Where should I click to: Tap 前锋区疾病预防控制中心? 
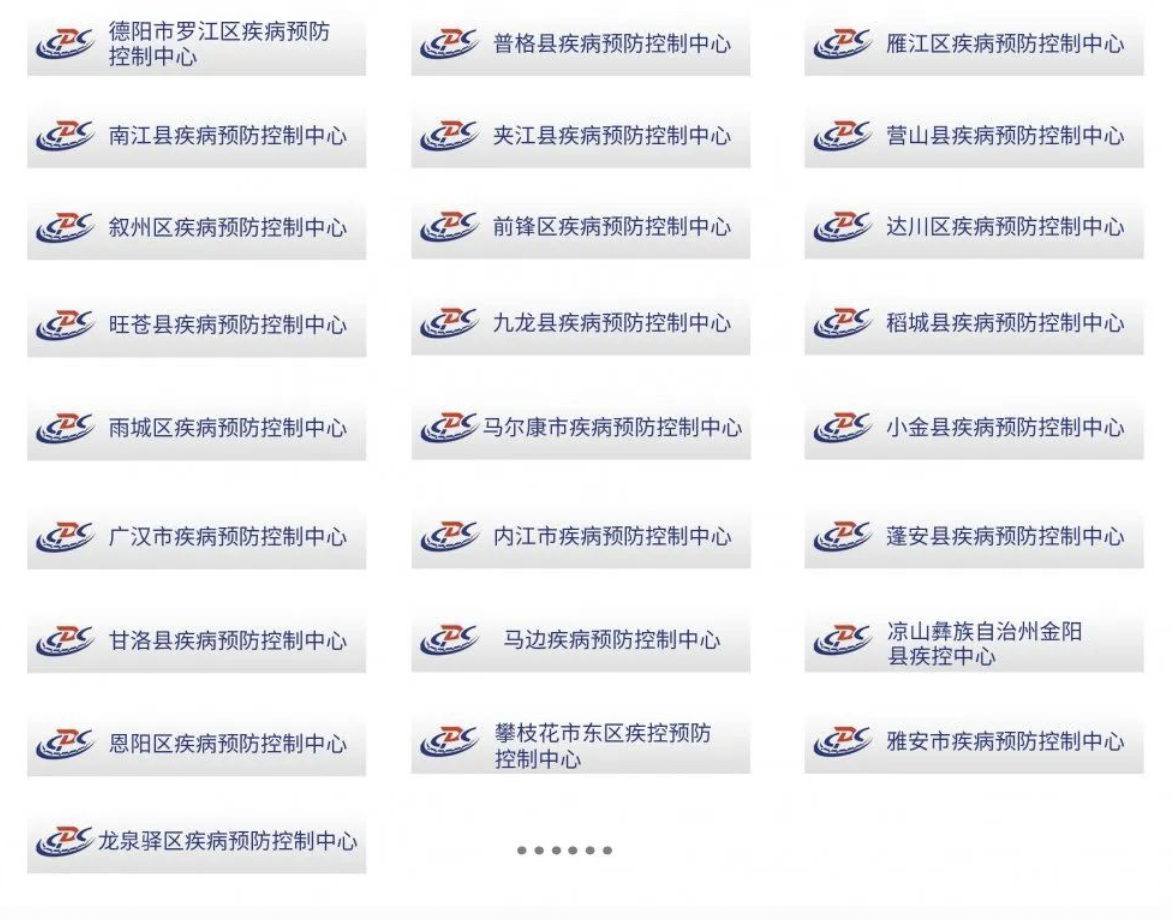coord(581,228)
